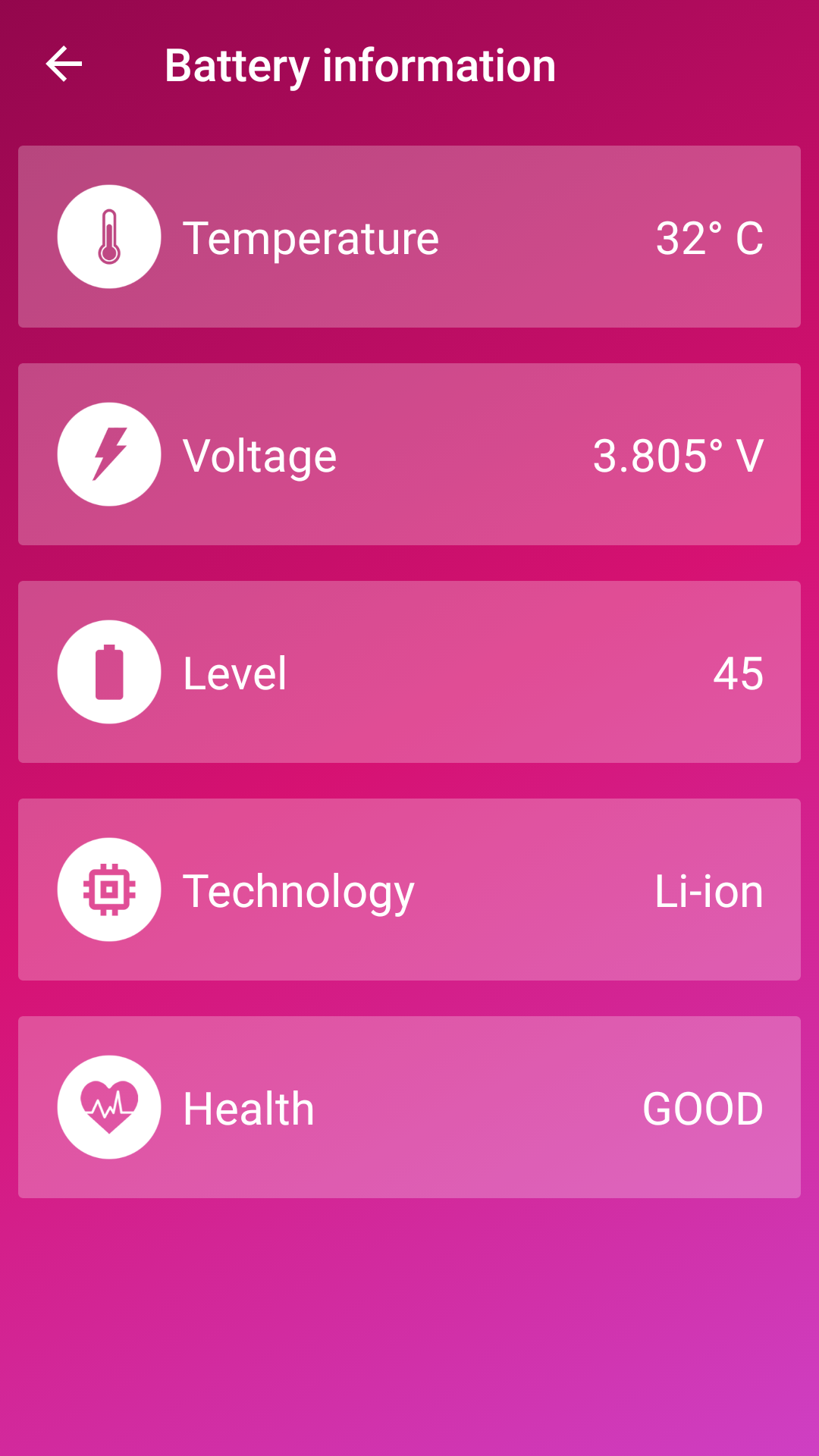Click the battery Level icon
Image resolution: width=819 pixels, height=1456 pixels.
108,672
